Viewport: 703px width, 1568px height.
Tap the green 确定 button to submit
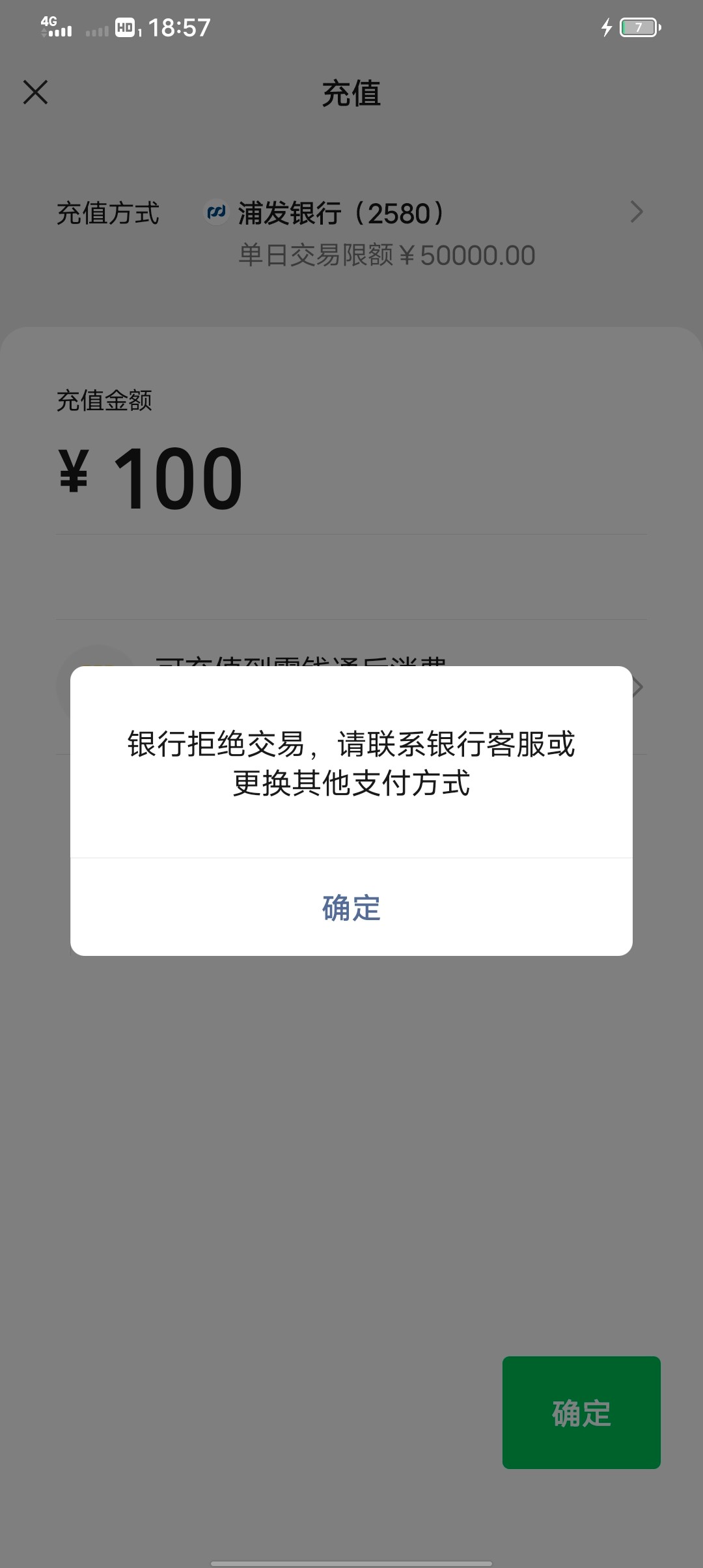tap(581, 1412)
